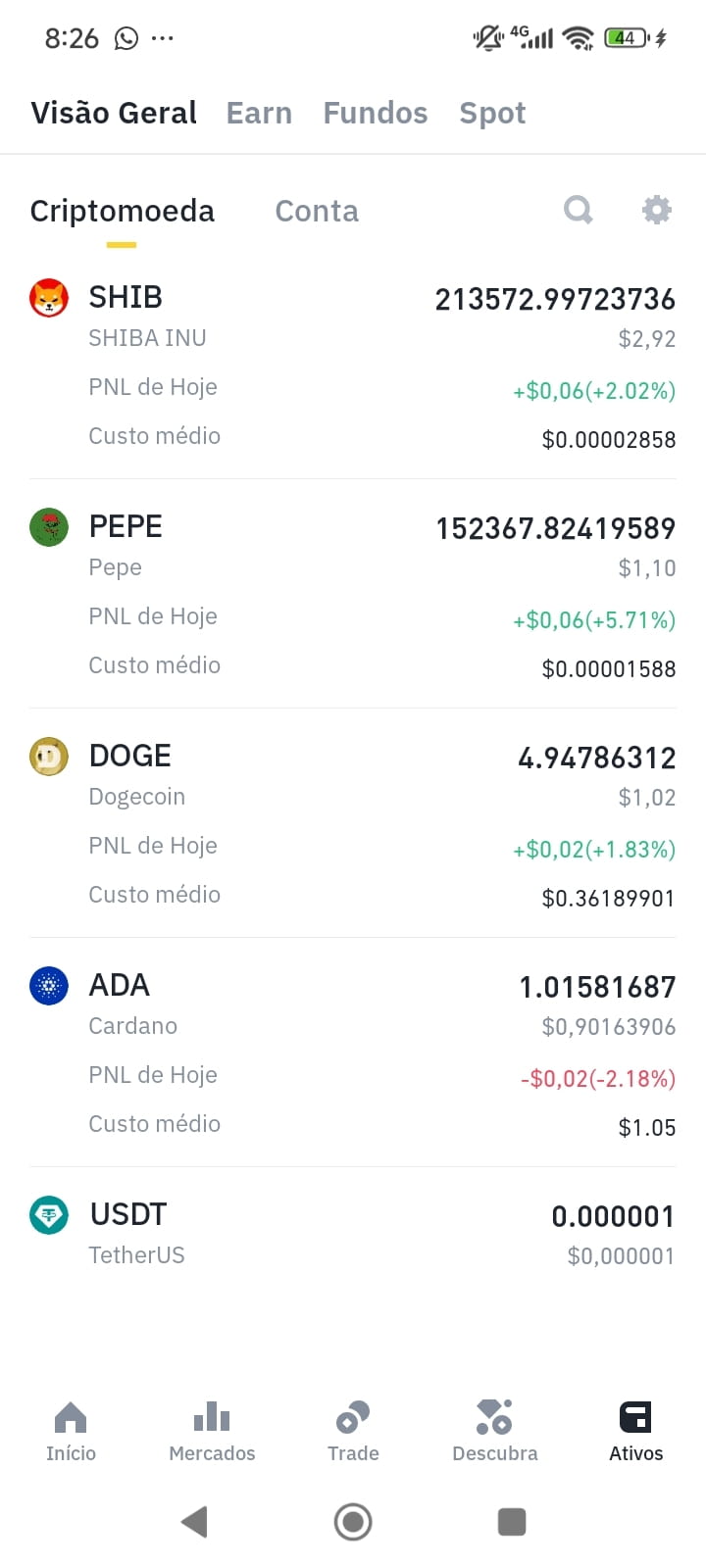
Task: Select the Criptomoeda view
Action: 123,211
